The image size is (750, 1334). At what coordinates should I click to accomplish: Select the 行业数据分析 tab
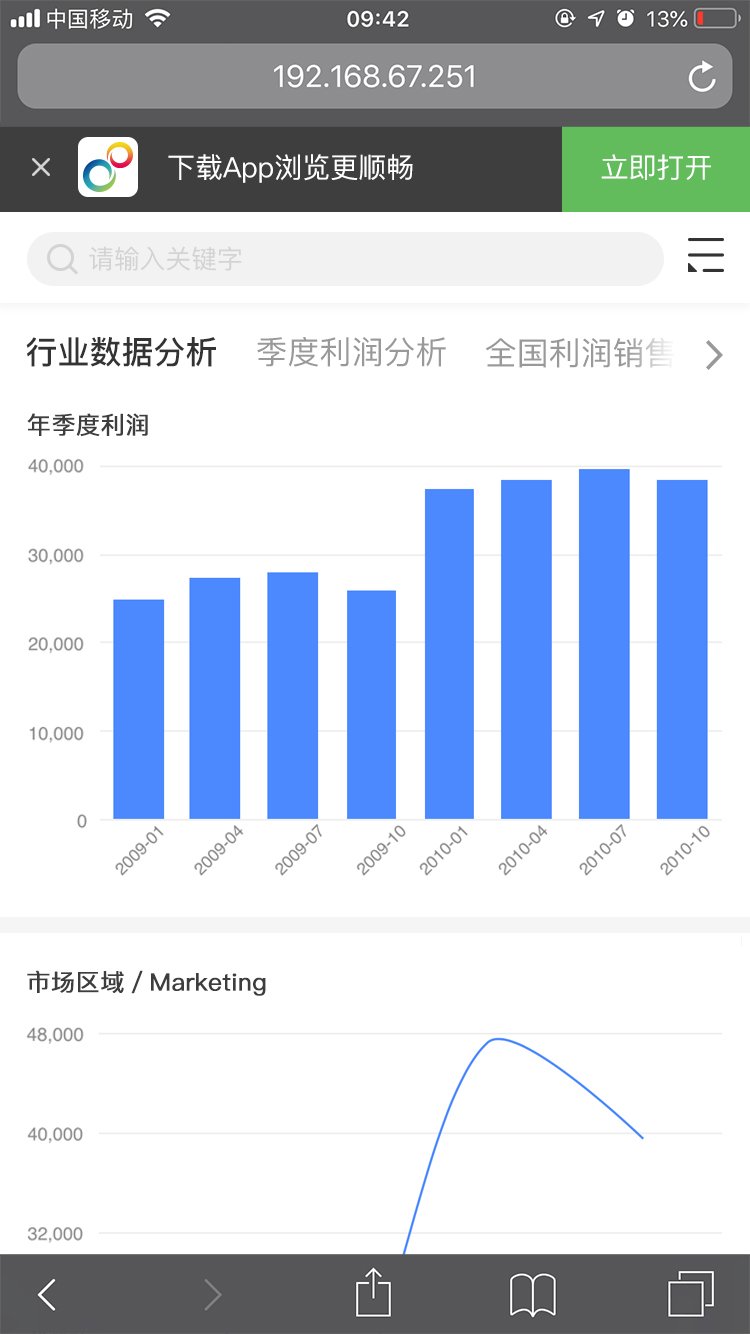[122, 353]
